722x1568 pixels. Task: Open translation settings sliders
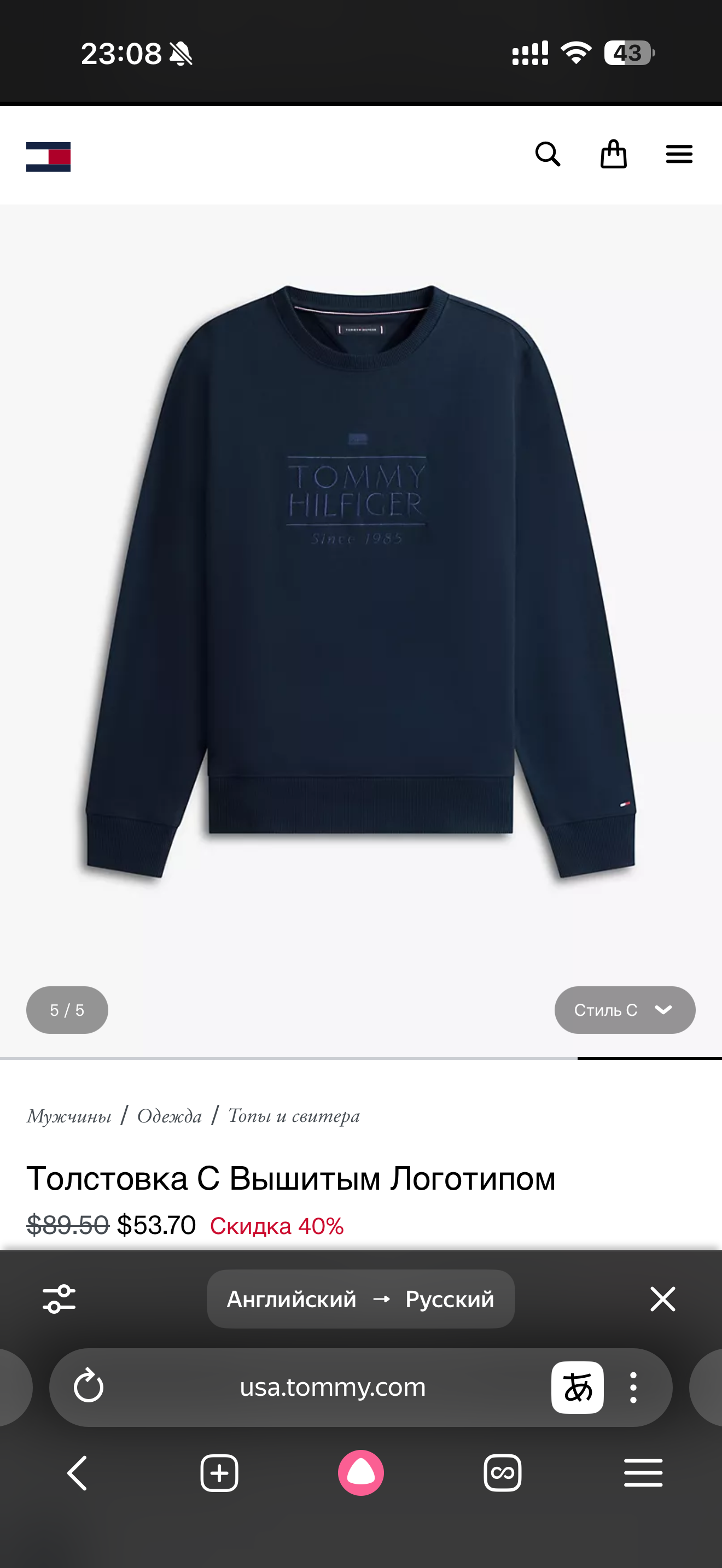59,1299
